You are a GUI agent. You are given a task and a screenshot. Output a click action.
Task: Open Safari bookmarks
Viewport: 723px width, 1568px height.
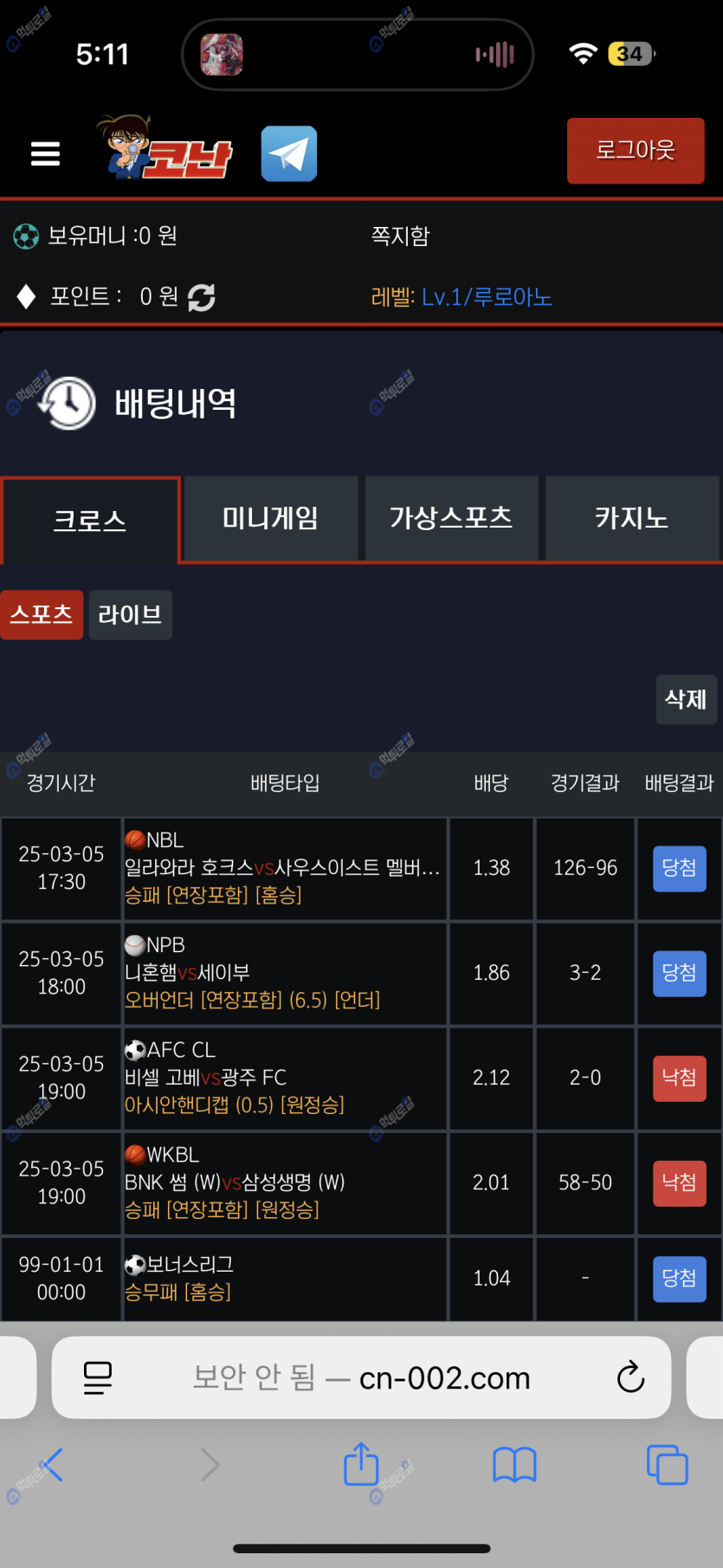point(514,1465)
